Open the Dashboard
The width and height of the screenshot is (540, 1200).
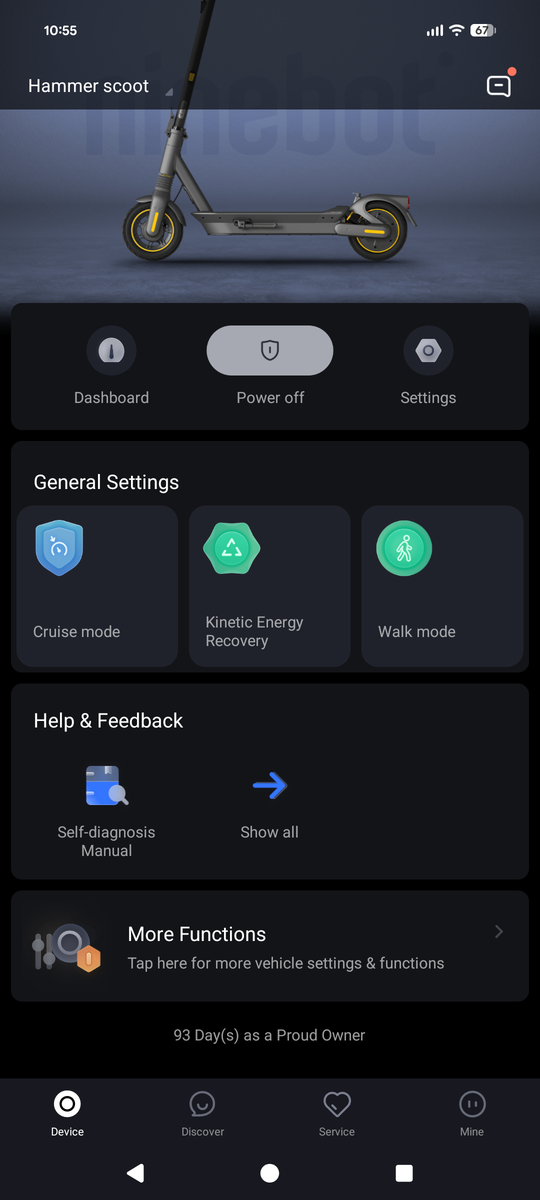pyautogui.click(x=111, y=367)
